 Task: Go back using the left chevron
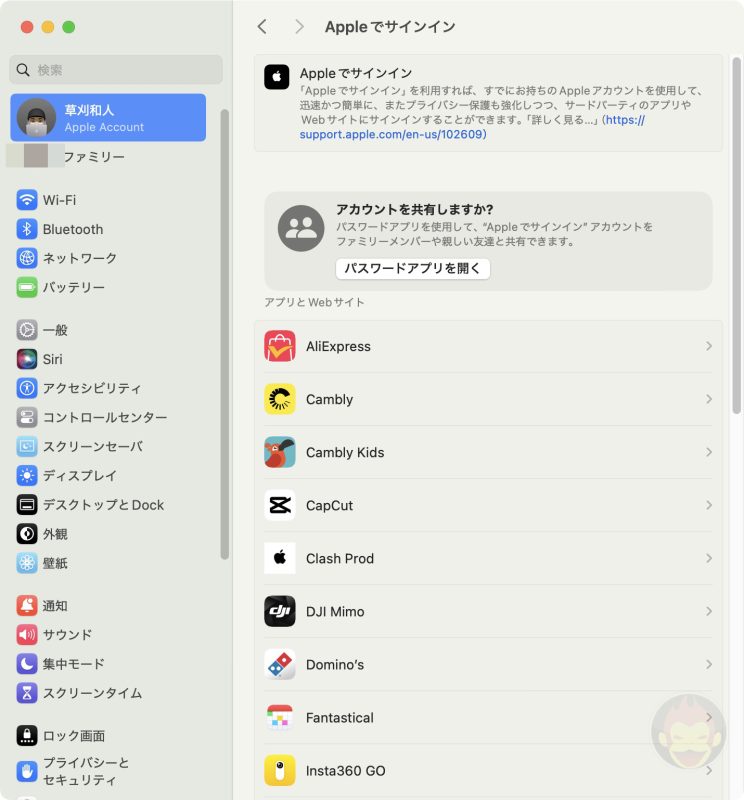(262, 27)
